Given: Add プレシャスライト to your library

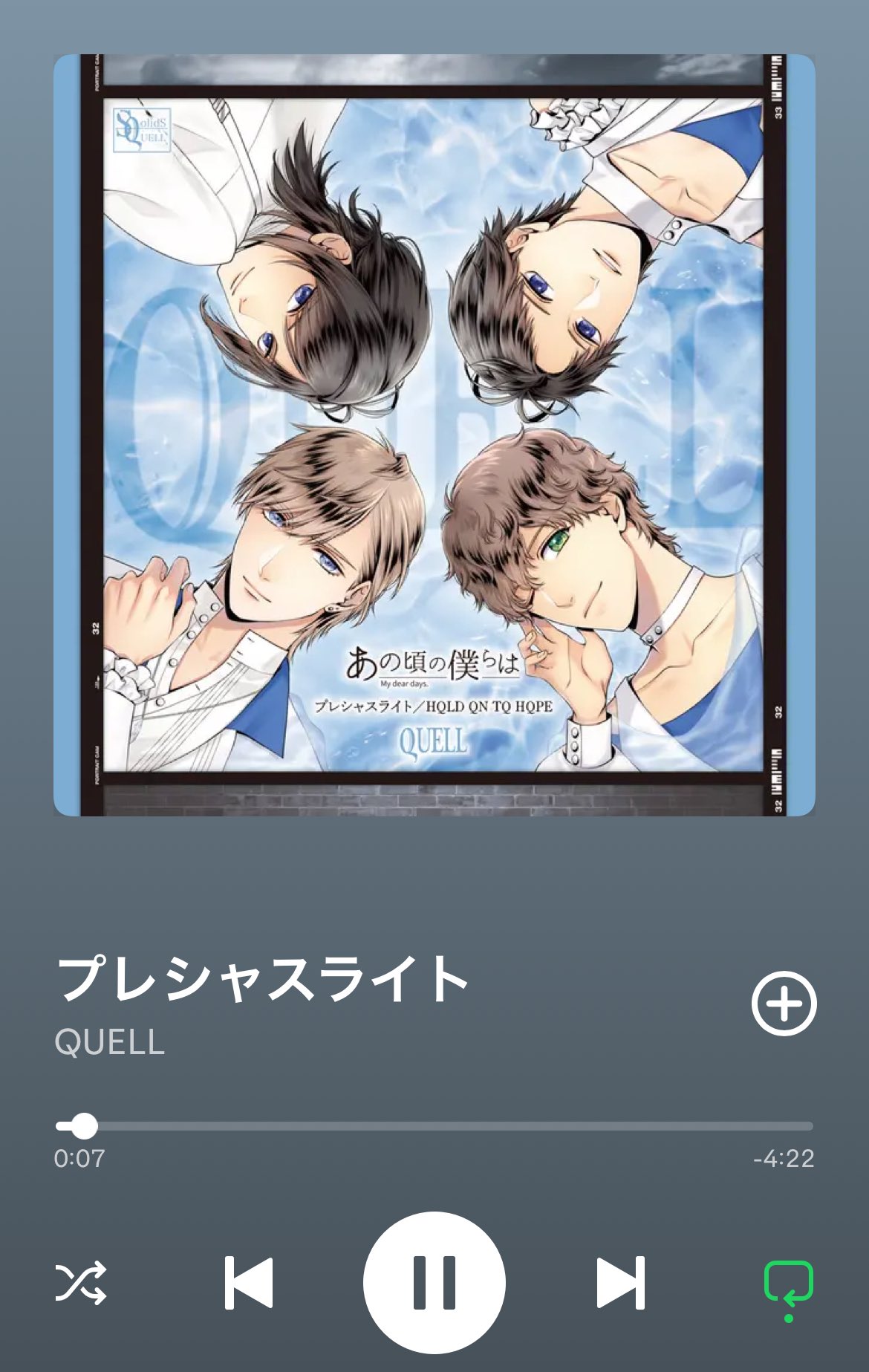Looking at the screenshot, I should coord(784,1004).
